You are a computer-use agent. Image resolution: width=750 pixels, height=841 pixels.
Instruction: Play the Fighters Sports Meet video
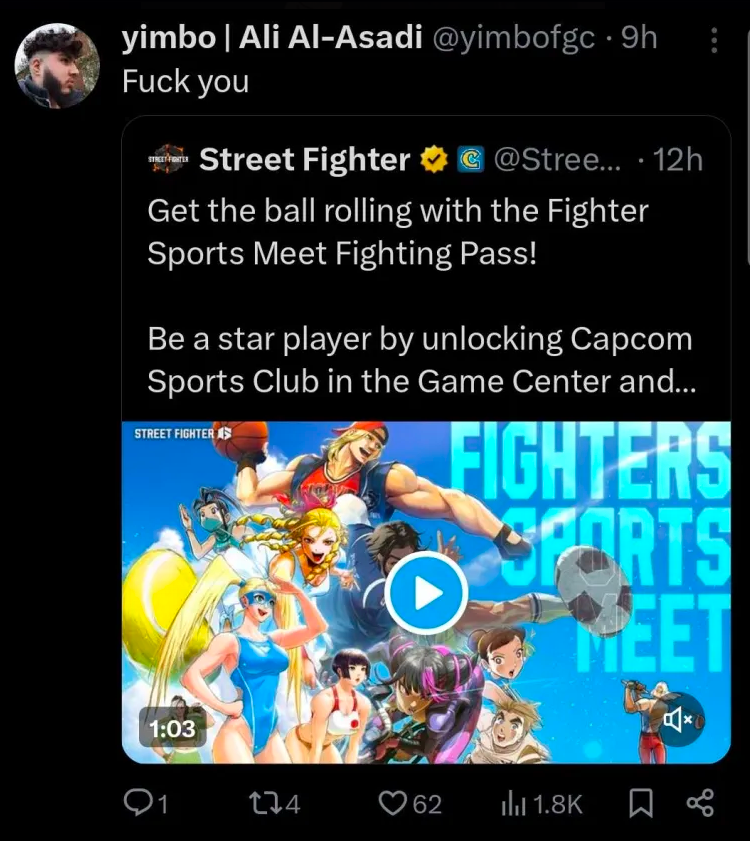point(427,593)
